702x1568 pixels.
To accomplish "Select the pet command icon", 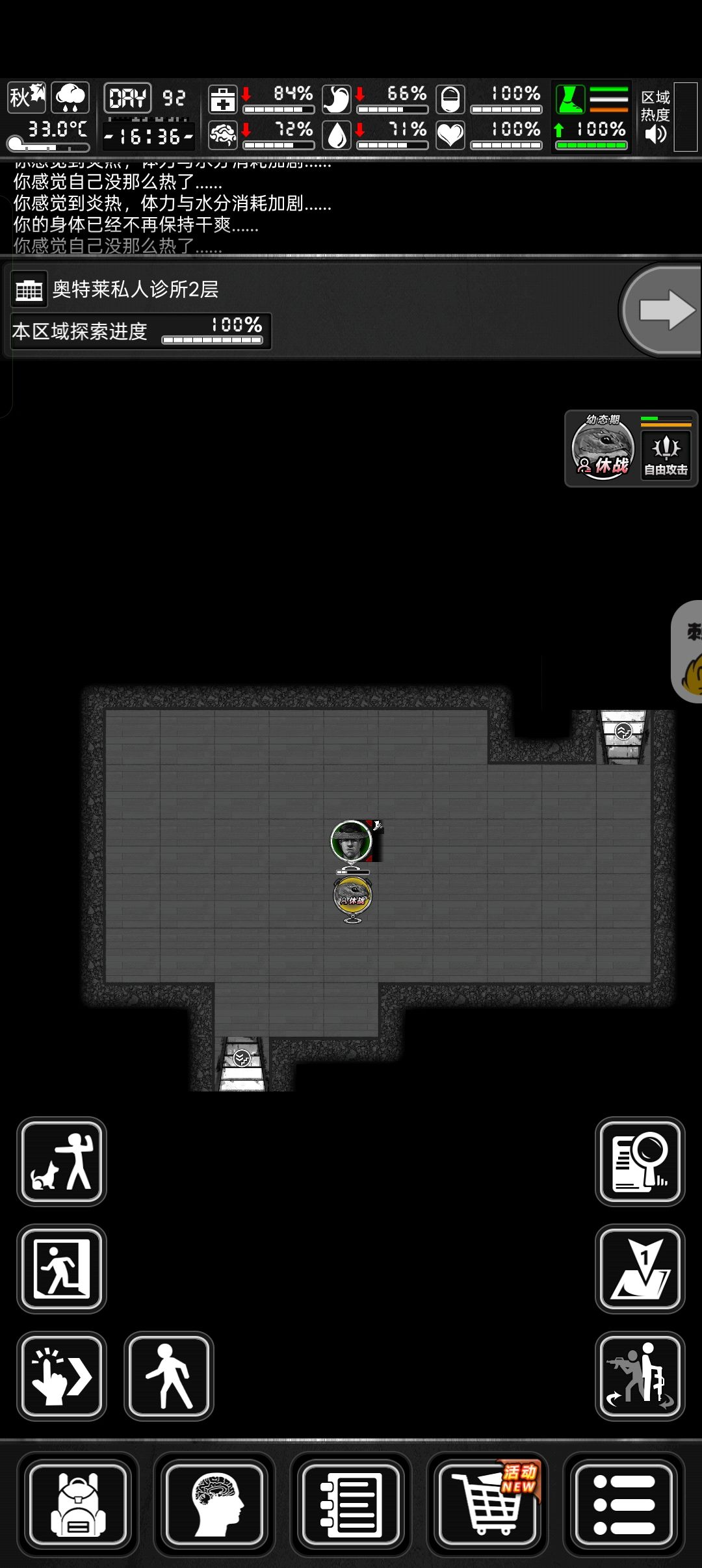I will click(60, 1164).
